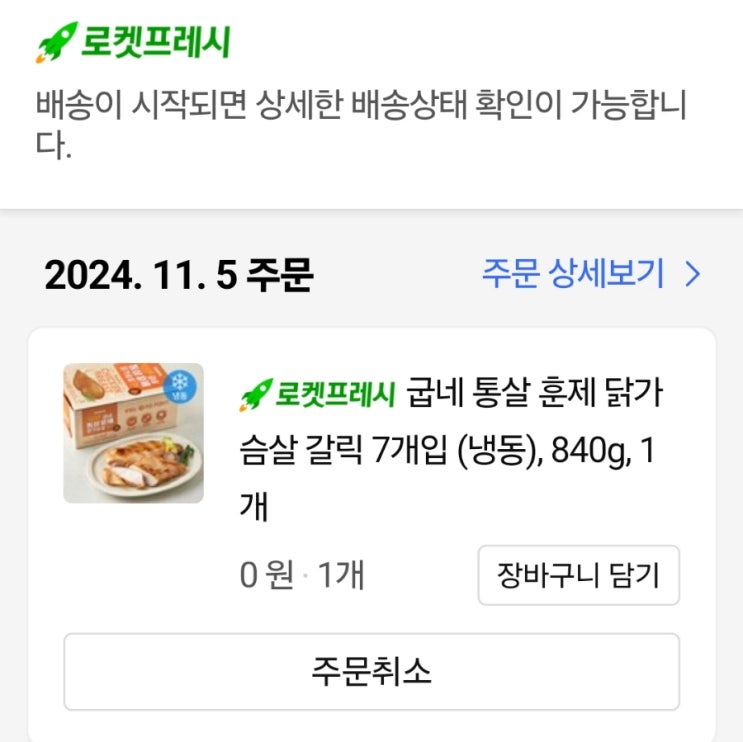The width and height of the screenshot is (743, 742).
Task: Cancel the order with 주문취소
Action: click(371, 671)
